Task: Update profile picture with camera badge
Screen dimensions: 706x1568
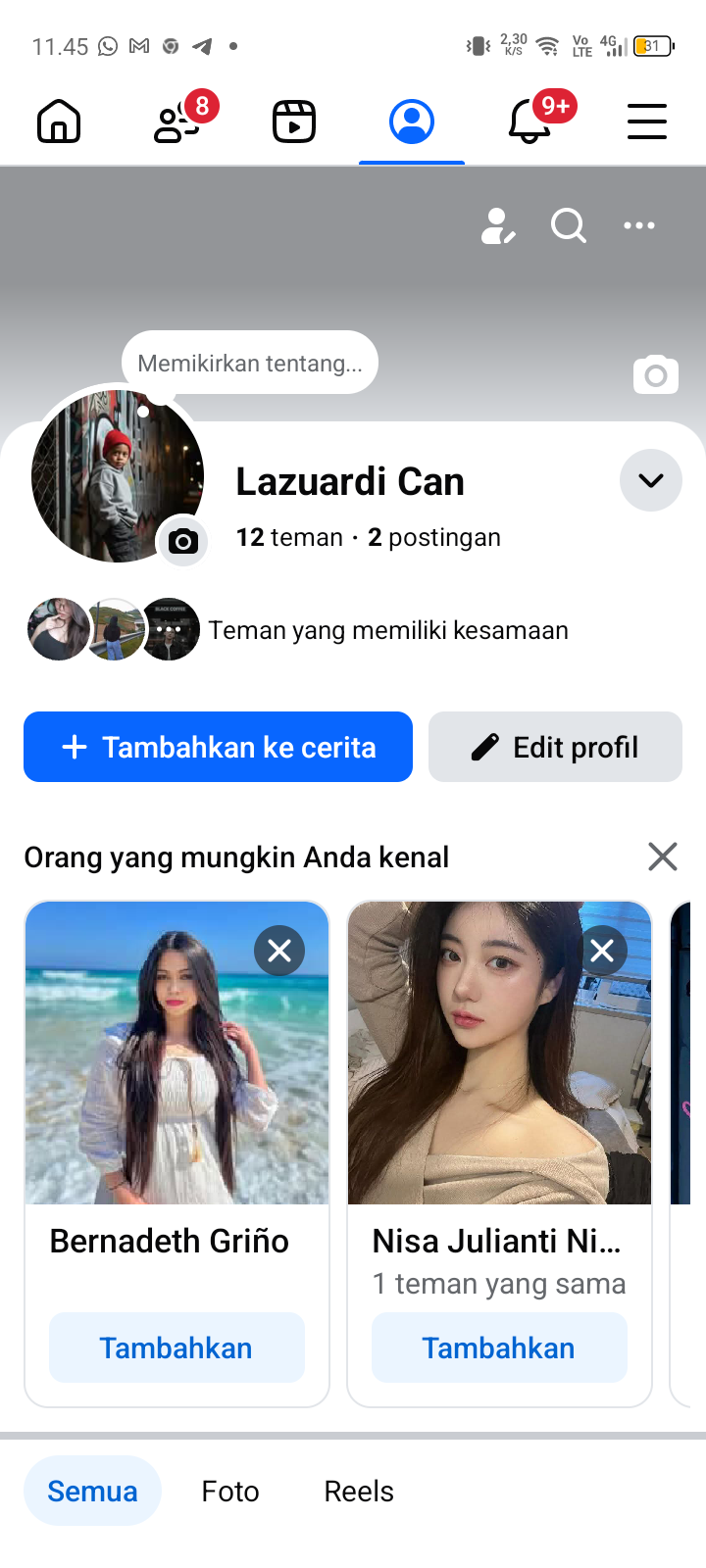Action: pyautogui.click(x=183, y=541)
